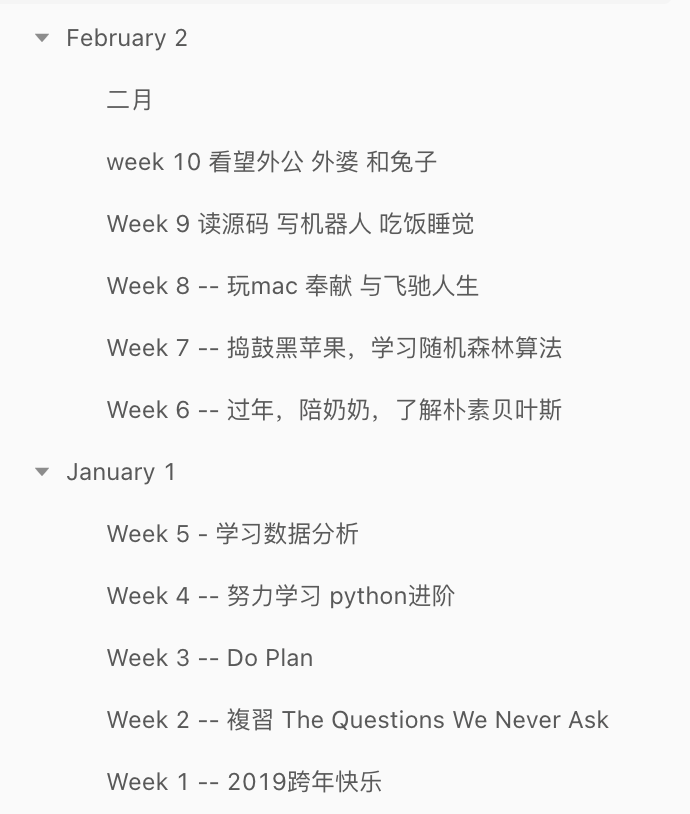
Task: Open the 二月 note
Action: point(129,100)
